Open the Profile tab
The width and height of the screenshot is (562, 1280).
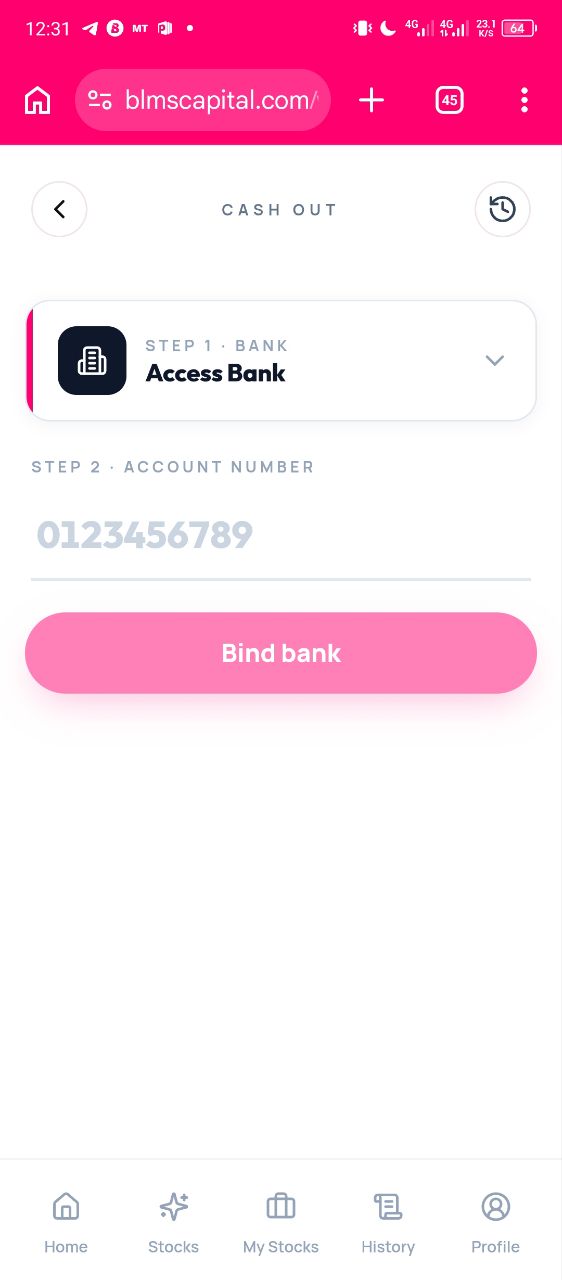click(x=496, y=1223)
